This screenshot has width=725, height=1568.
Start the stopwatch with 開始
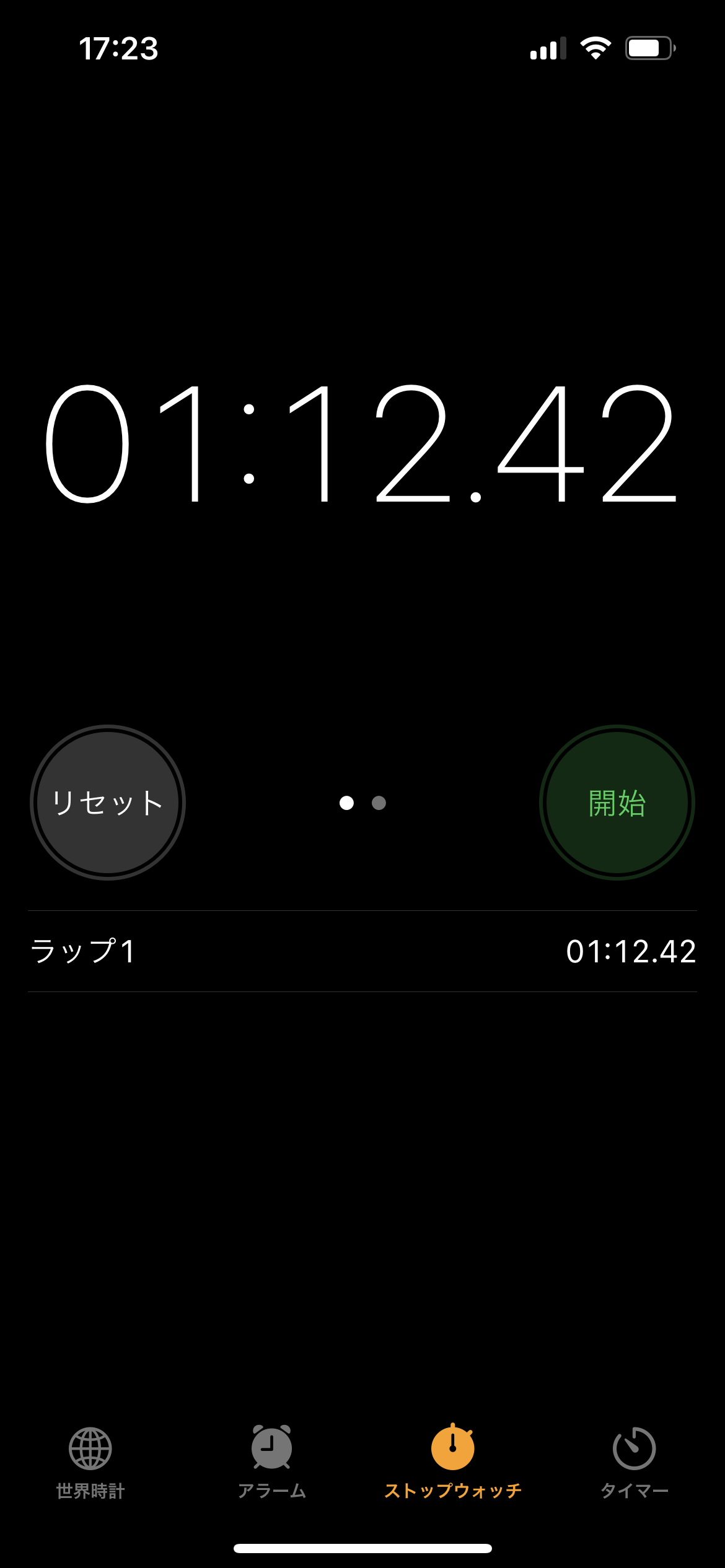click(617, 803)
